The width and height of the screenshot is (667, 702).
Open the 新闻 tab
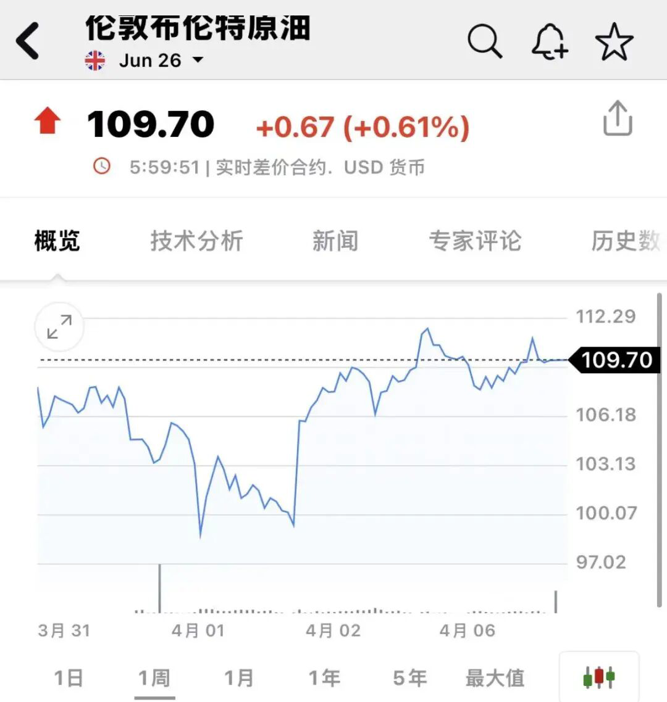pyautogui.click(x=335, y=241)
